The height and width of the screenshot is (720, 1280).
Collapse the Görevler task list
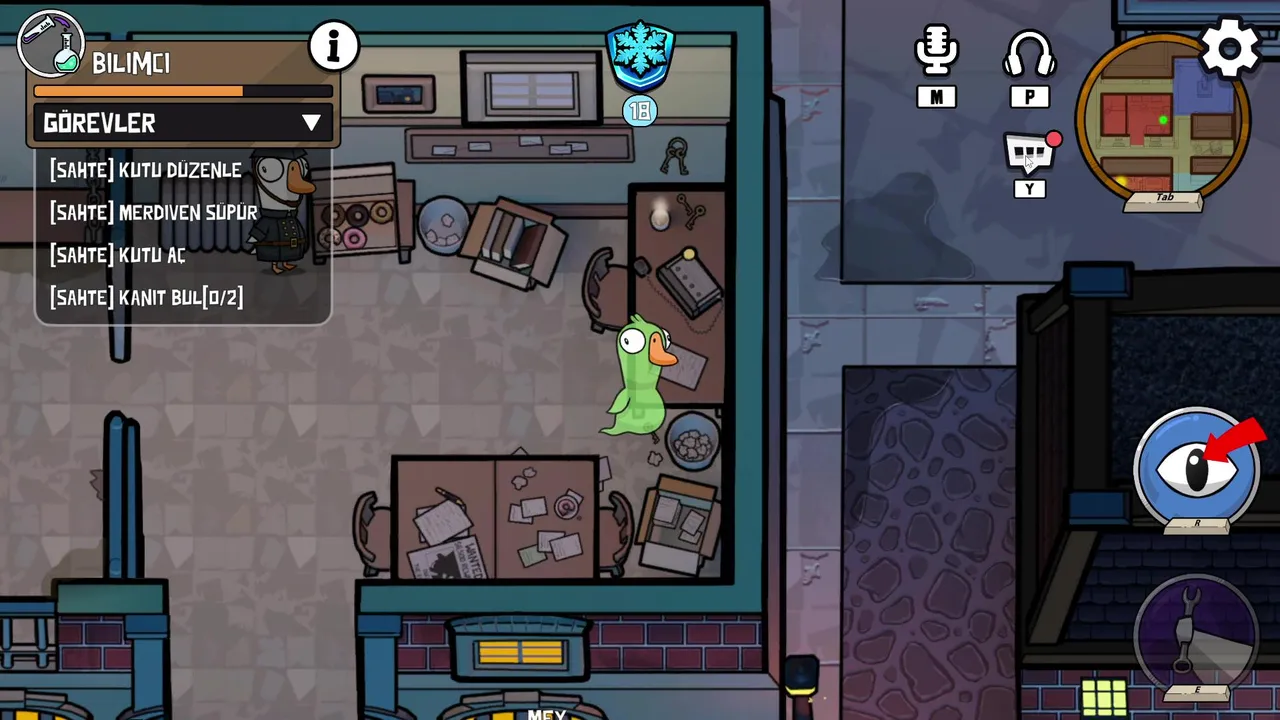pyautogui.click(x=311, y=123)
